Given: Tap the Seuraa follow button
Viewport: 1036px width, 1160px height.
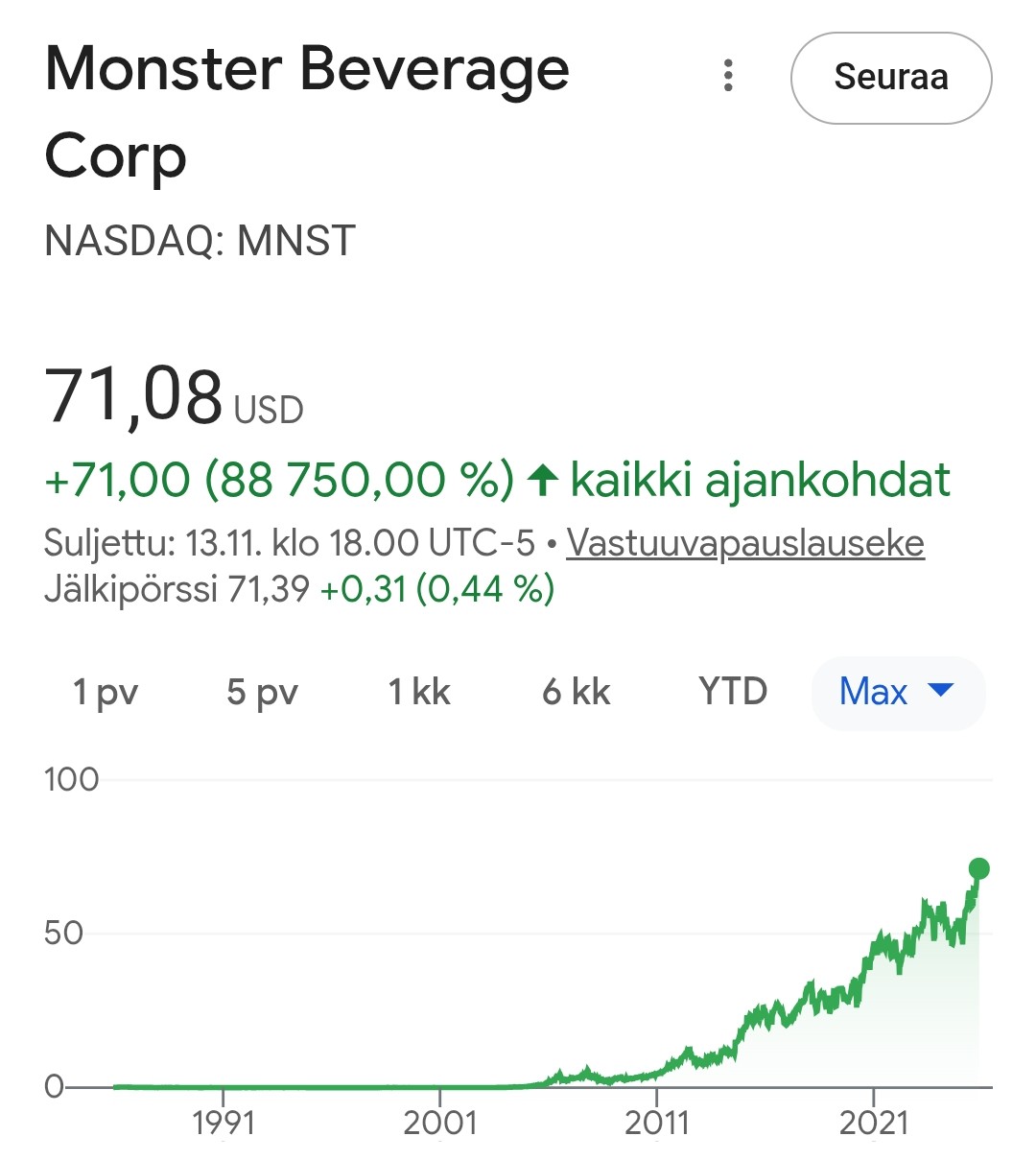Looking at the screenshot, I should pyautogui.click(x=890, y=78).
